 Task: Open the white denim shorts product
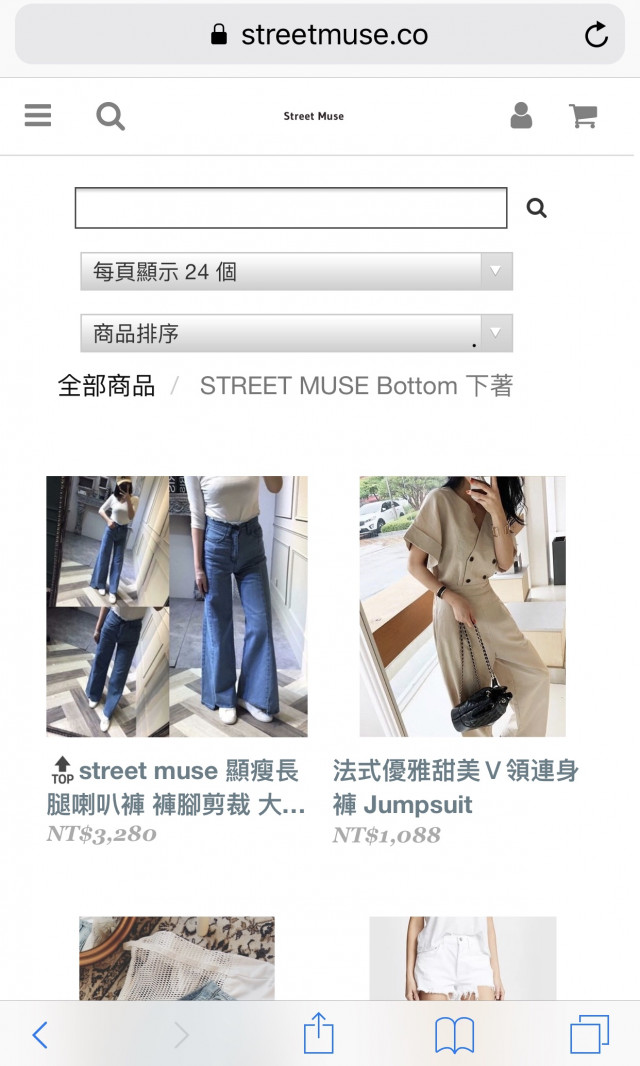point(462,958)
